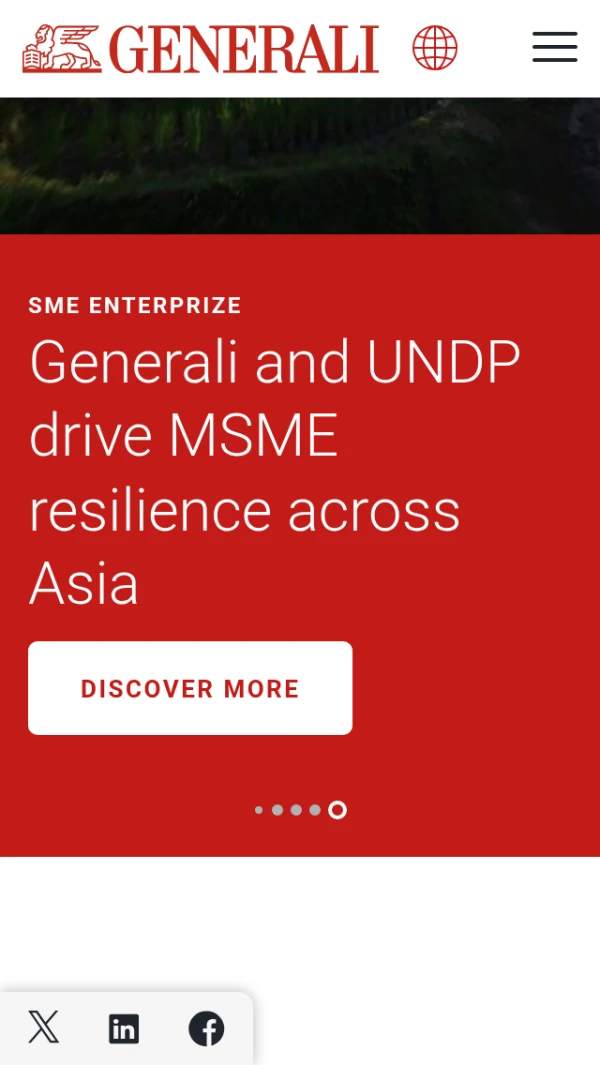
Task: Open the hamburger navigation menu
Action: pos(554,47)
